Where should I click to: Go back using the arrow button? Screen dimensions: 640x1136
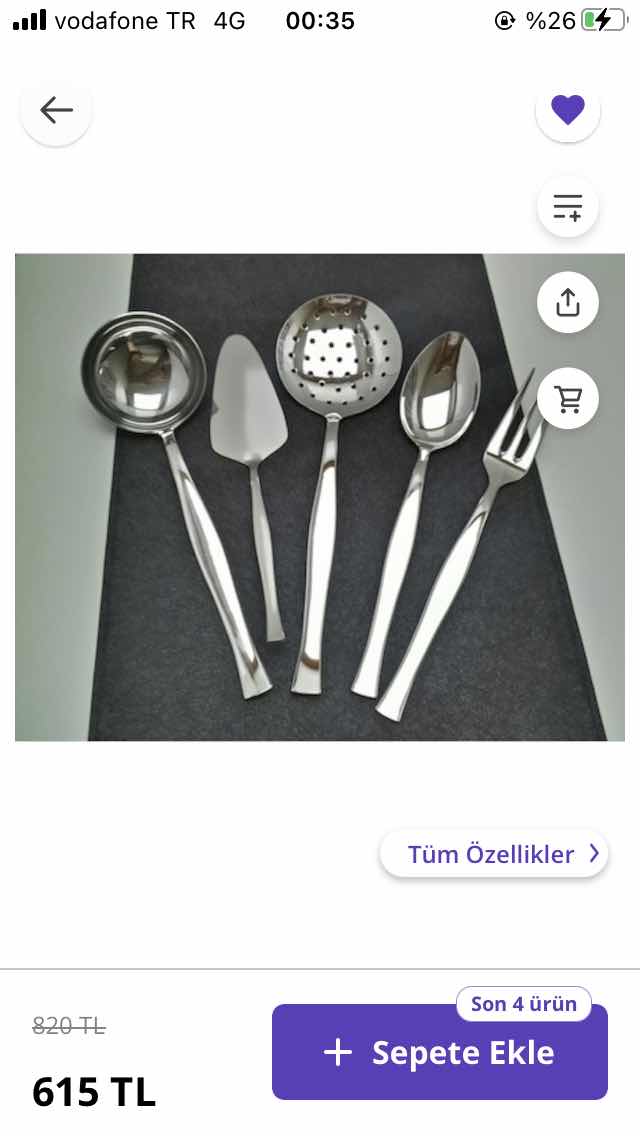(x=56, y=110)
